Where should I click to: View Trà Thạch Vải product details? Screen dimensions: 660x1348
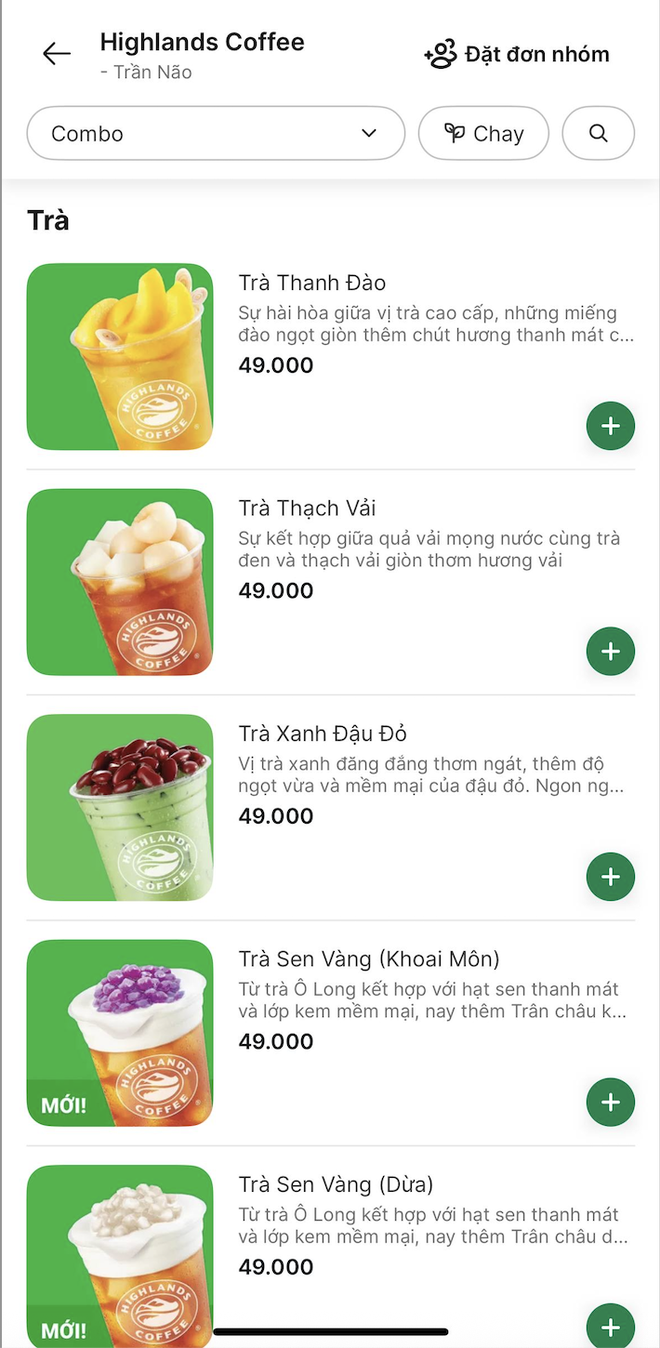click(x=307, y=509)
